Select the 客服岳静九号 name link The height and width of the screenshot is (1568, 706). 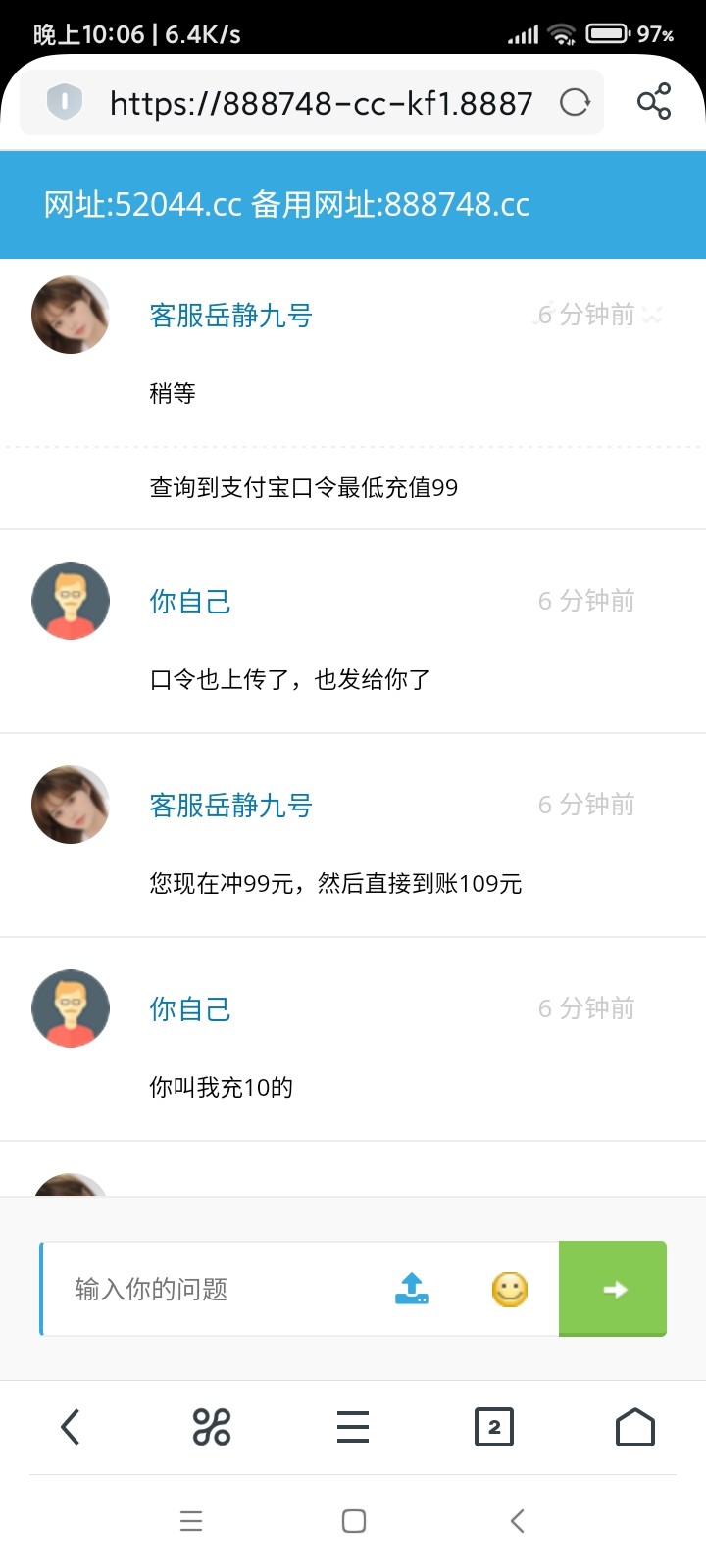[229, 316]
